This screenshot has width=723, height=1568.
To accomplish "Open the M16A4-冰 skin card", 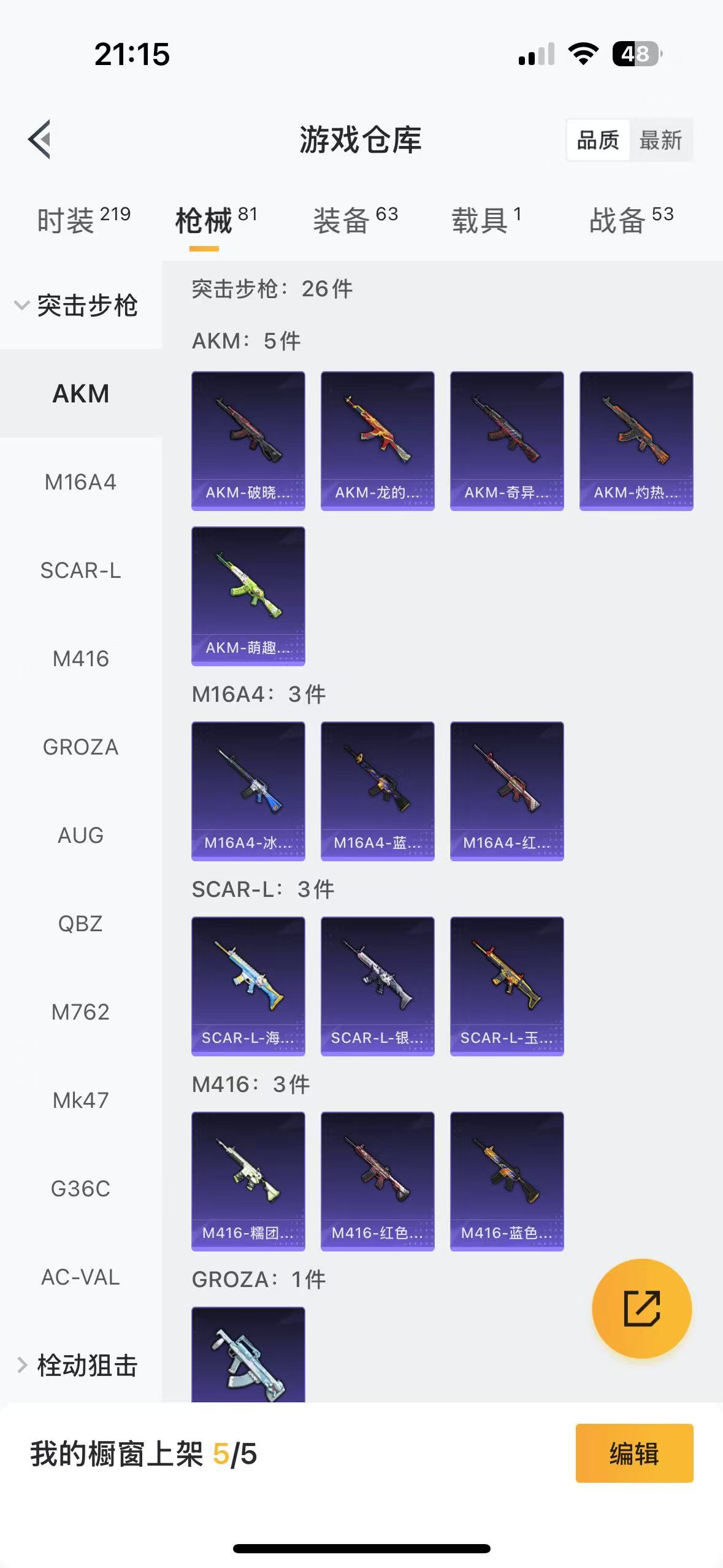I will tap(248, 791).
